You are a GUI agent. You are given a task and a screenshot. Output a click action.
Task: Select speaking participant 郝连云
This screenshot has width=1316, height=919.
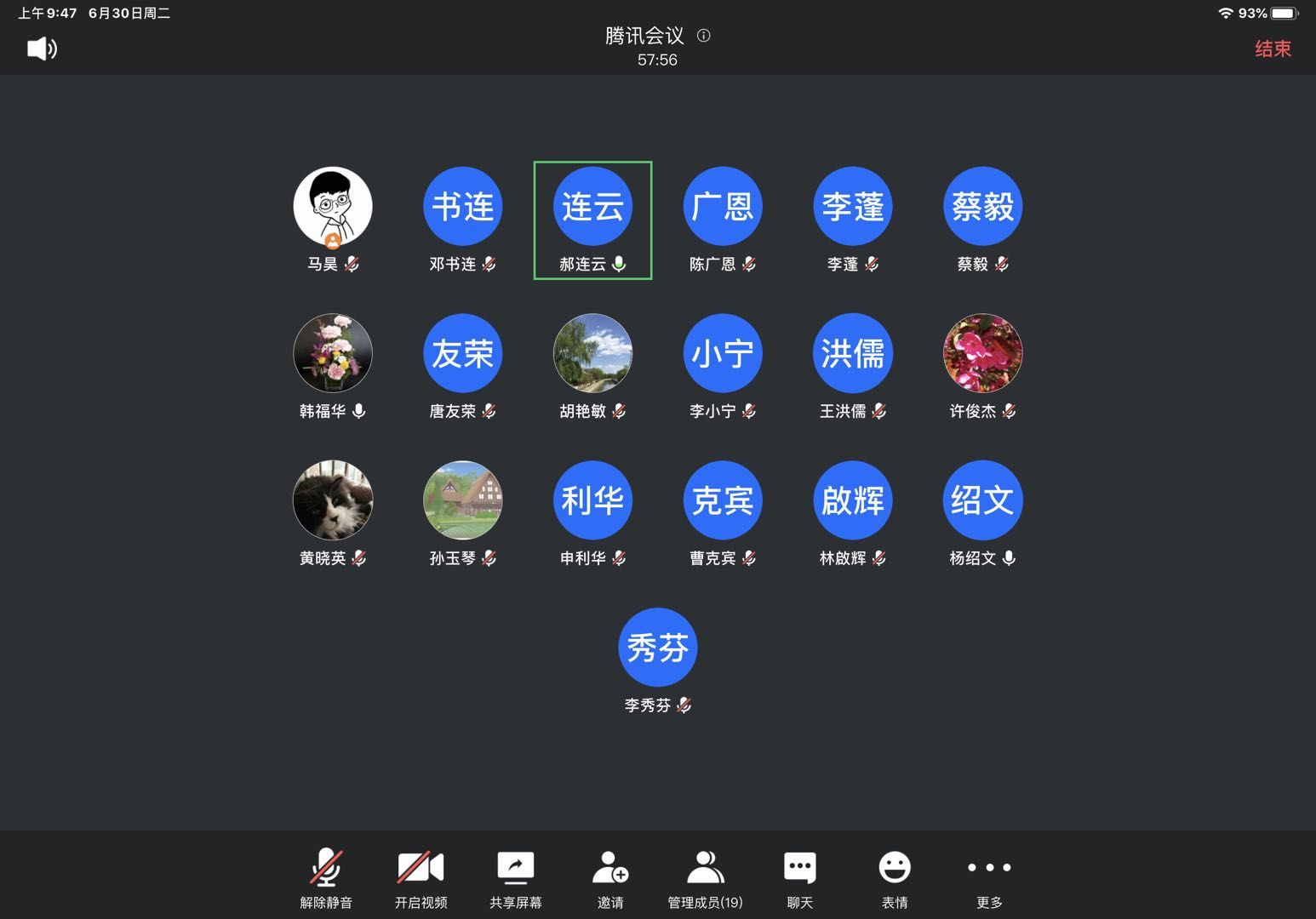(592, 207)
